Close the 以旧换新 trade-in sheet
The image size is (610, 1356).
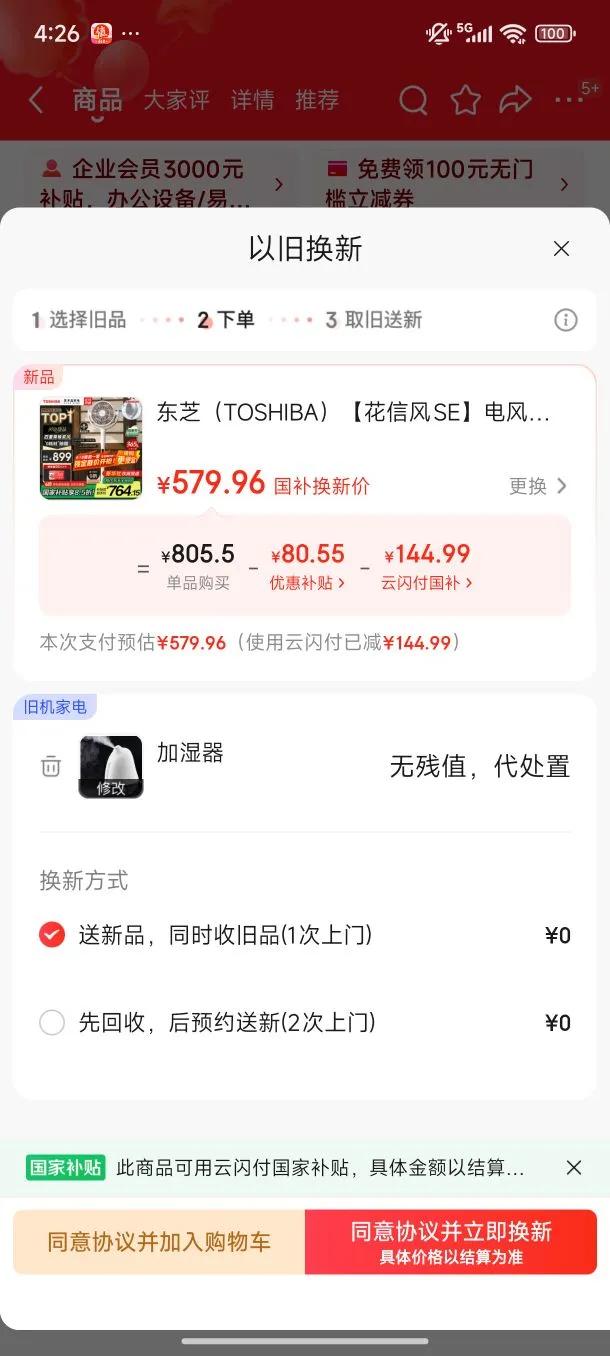coord(561,249)
